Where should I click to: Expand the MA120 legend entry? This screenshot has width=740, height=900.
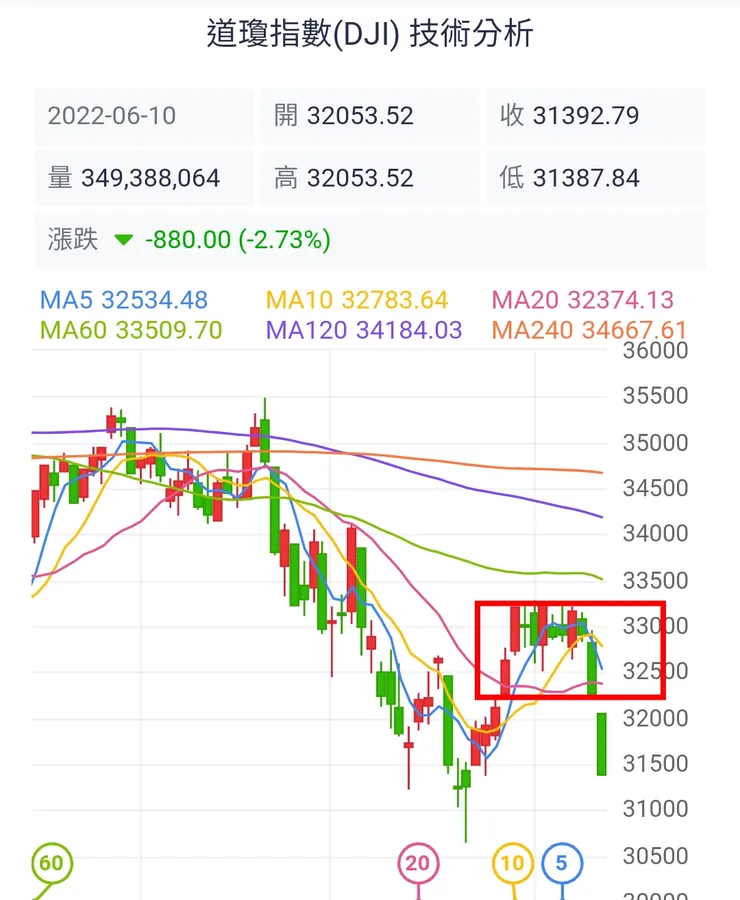pyautogui.click(x=365, y=328)
